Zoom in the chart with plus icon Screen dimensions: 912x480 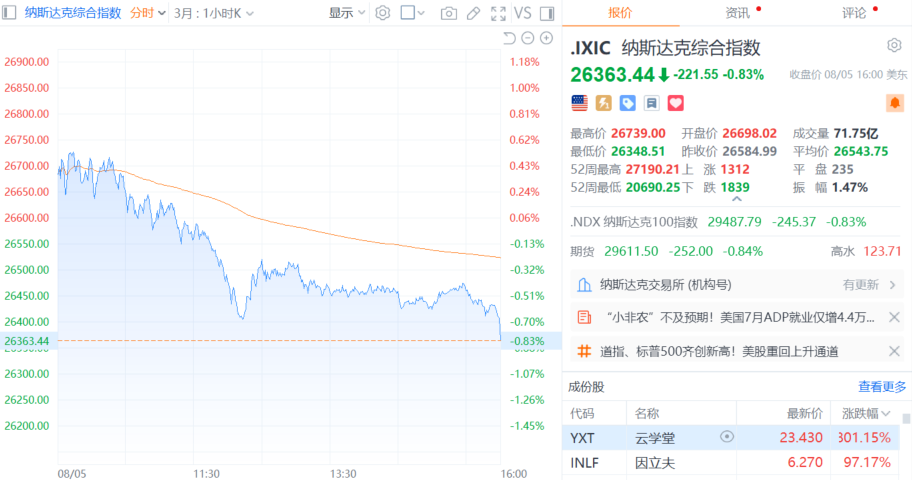546,38
